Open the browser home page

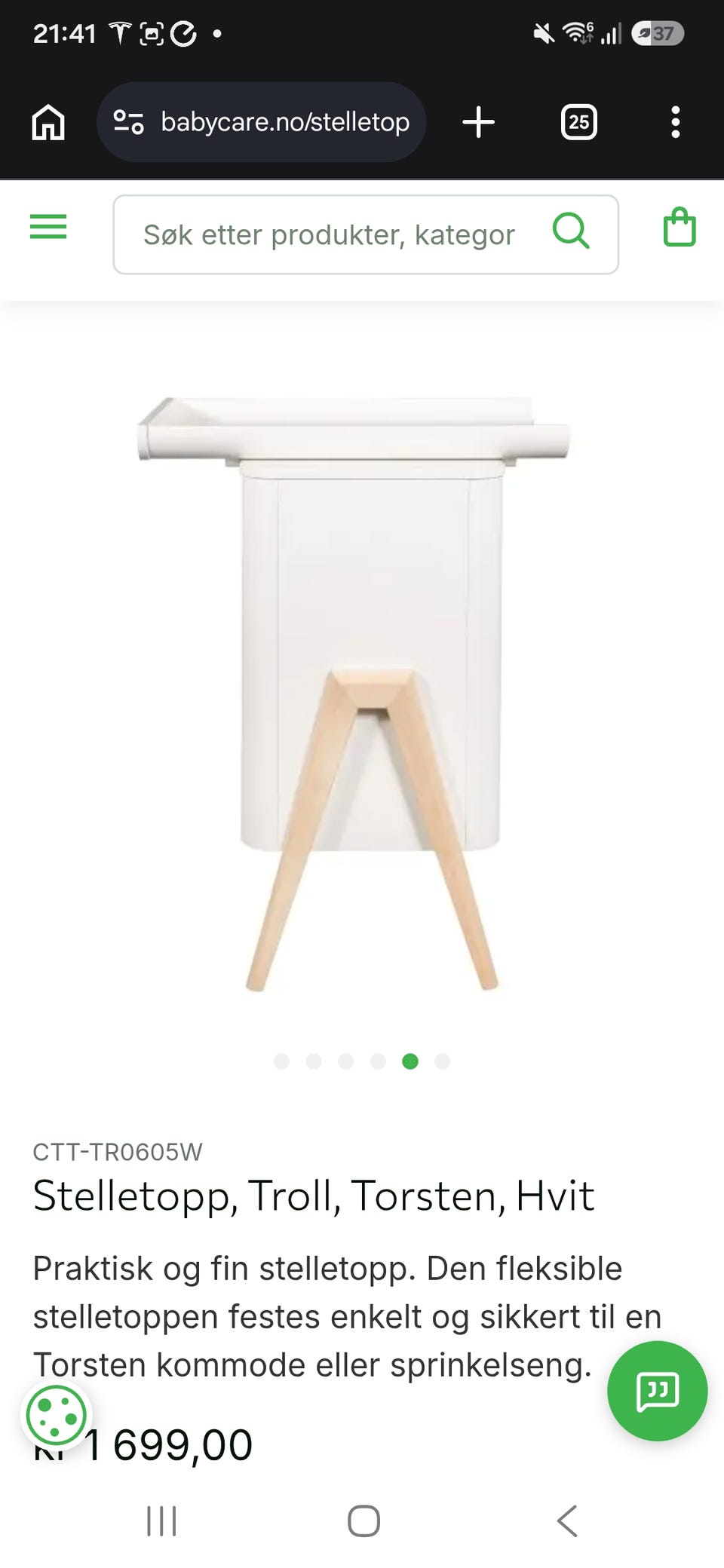[48, 122]
